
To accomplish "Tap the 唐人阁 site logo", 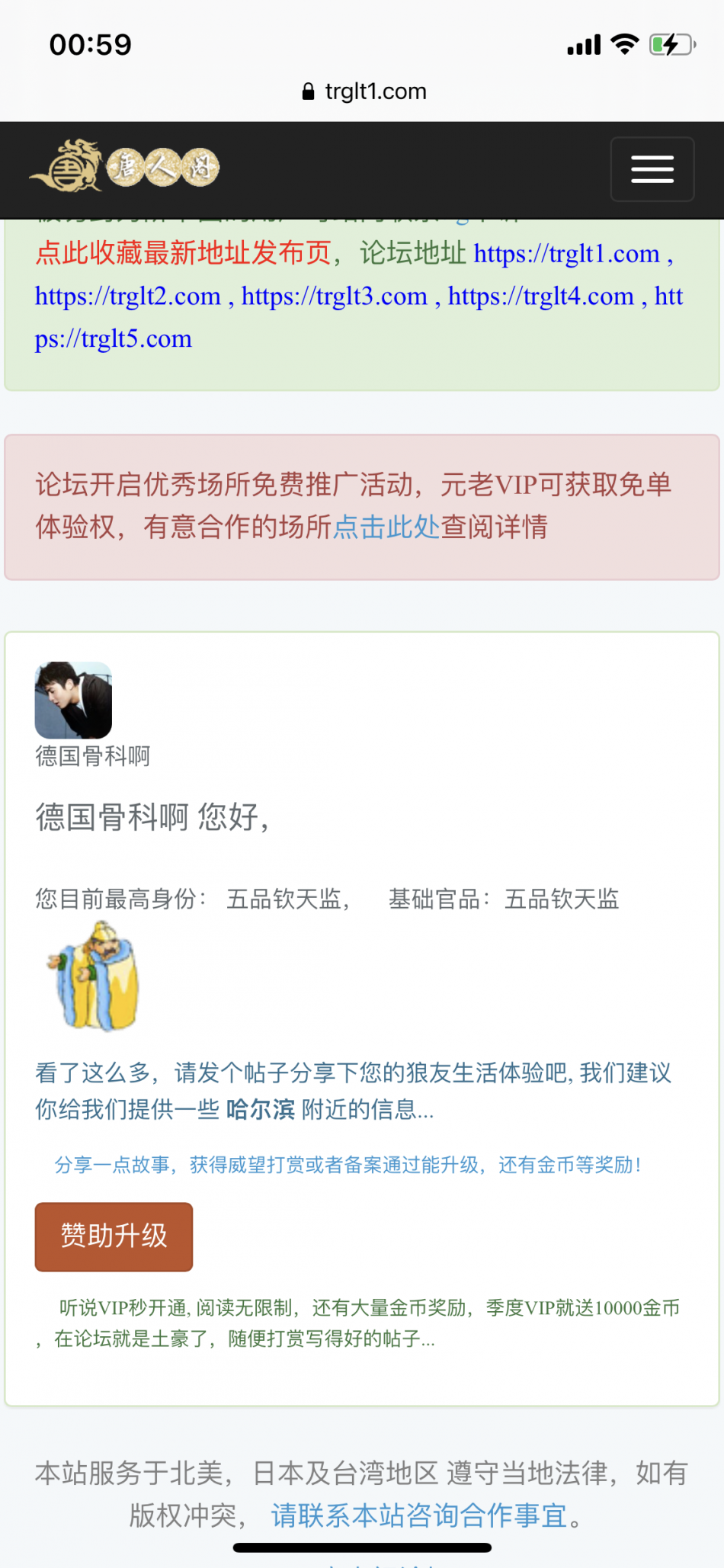I will pyautogui.click(x=124, y=166).
